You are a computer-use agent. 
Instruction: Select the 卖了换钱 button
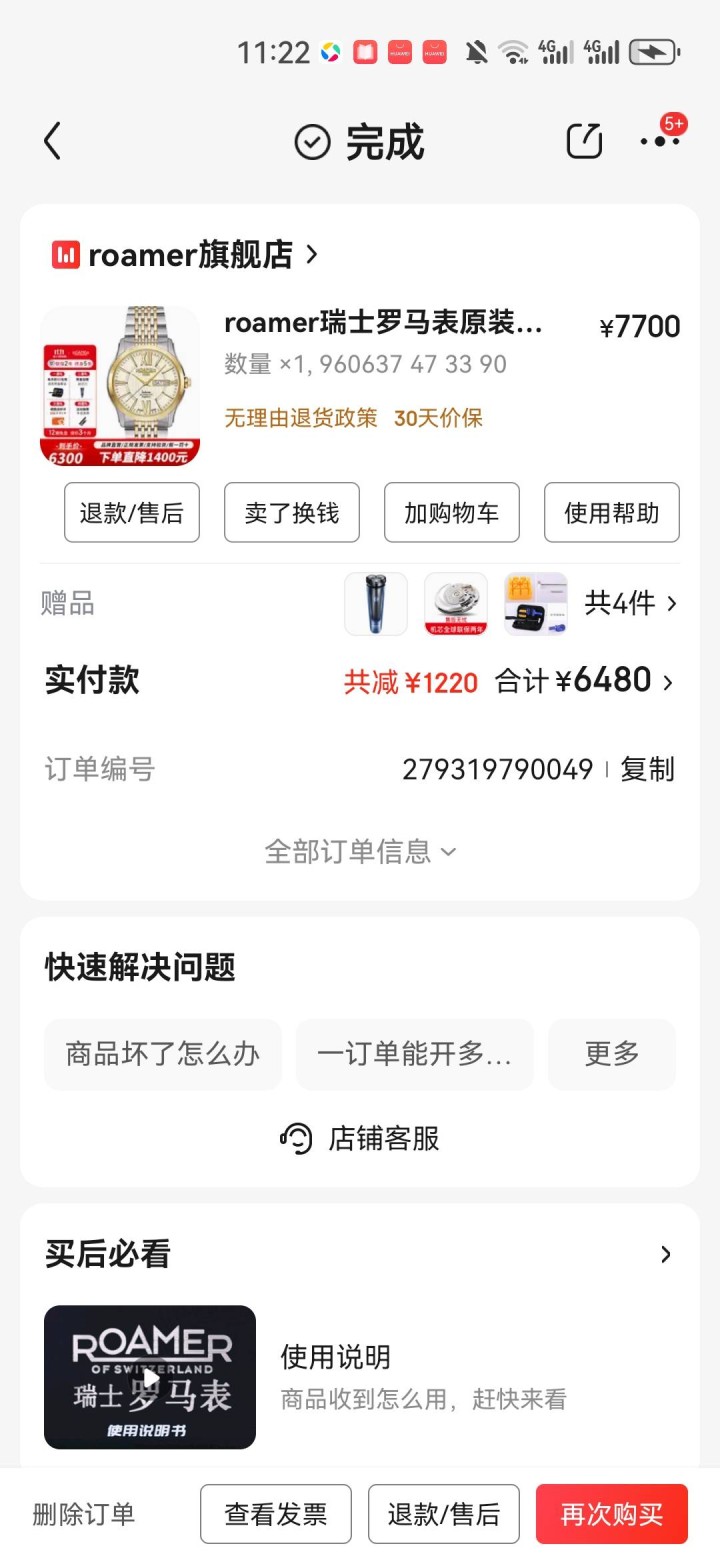(x=292, y=513)
